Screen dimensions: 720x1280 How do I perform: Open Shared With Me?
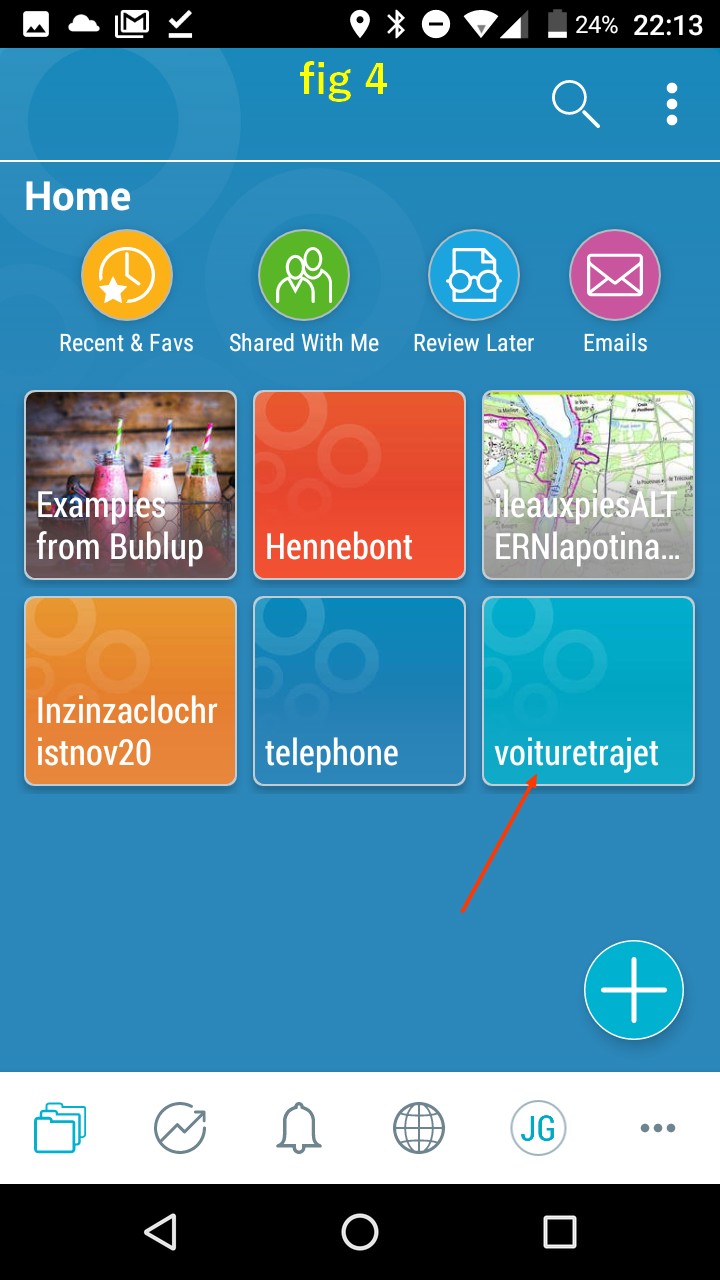point(304,276)
